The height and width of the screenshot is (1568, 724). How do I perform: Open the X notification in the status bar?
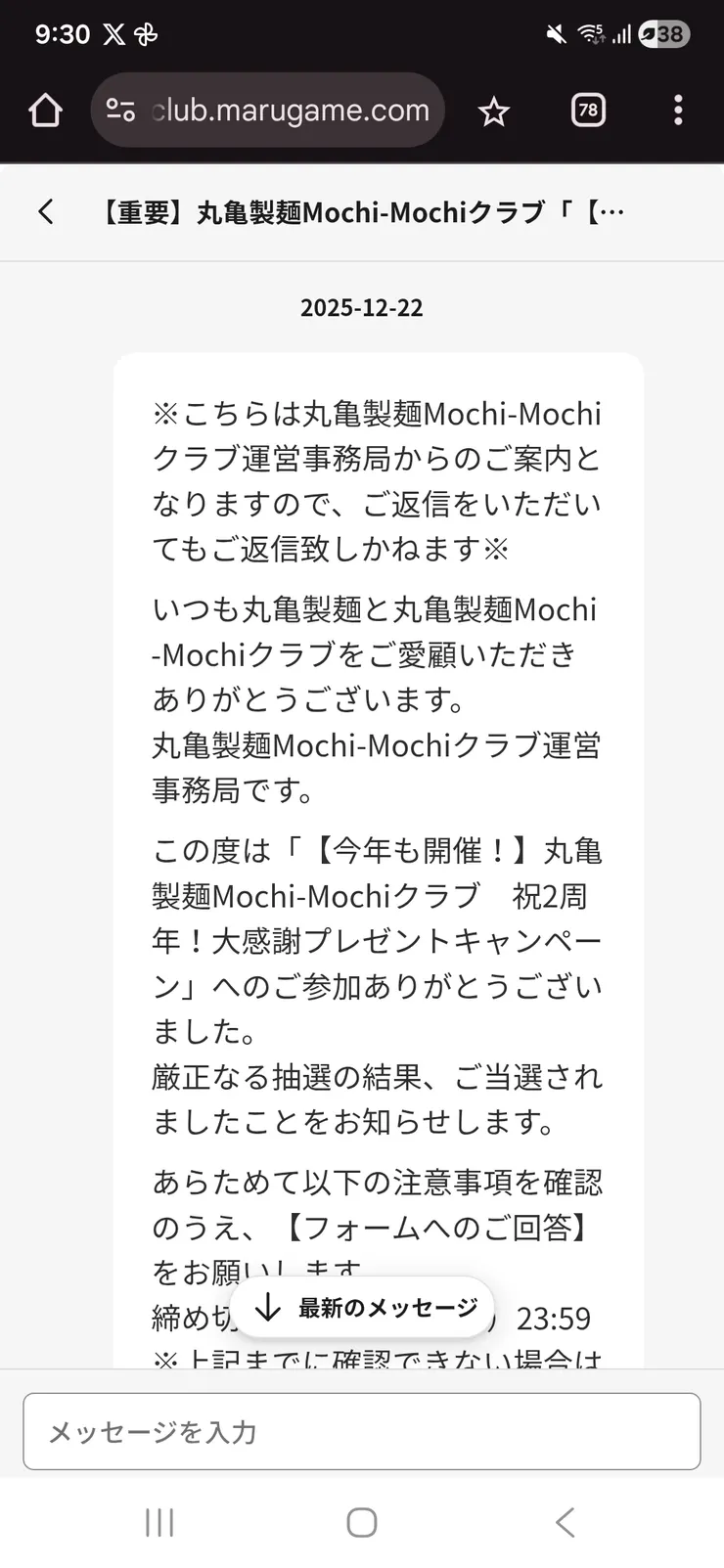(x=113, y=33)
